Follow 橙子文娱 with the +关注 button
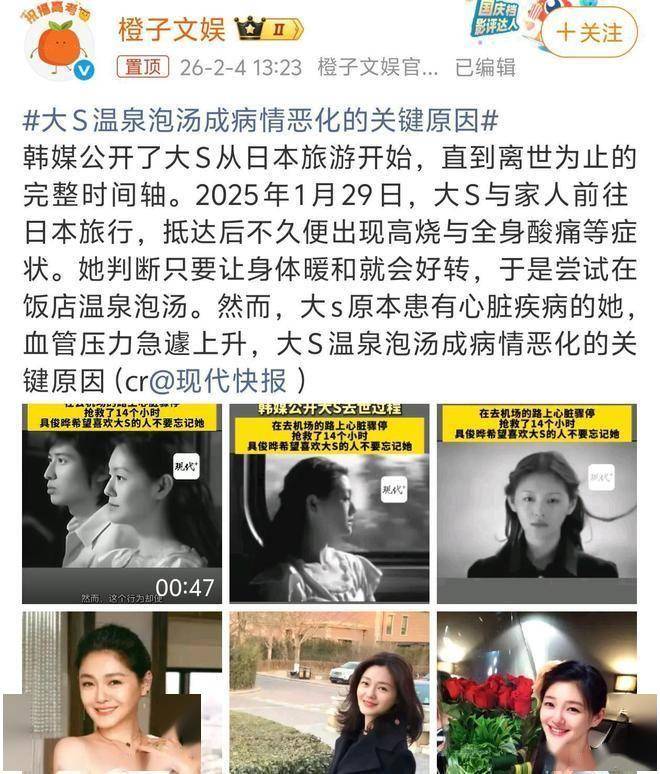This screenshot has width=660, height=774. [x=590, y=32]
